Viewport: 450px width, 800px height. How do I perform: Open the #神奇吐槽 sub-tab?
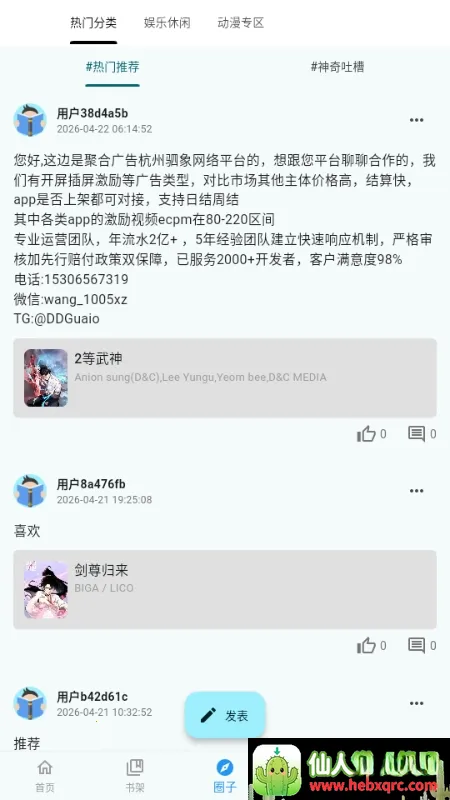click(337, 67)
